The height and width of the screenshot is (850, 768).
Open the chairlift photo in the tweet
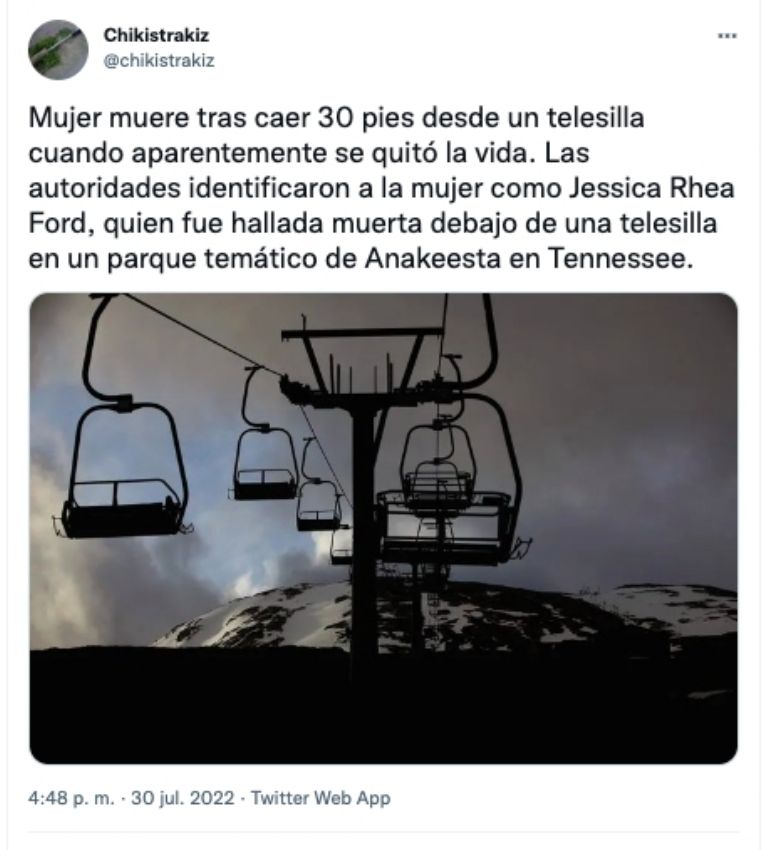[383, 528]
